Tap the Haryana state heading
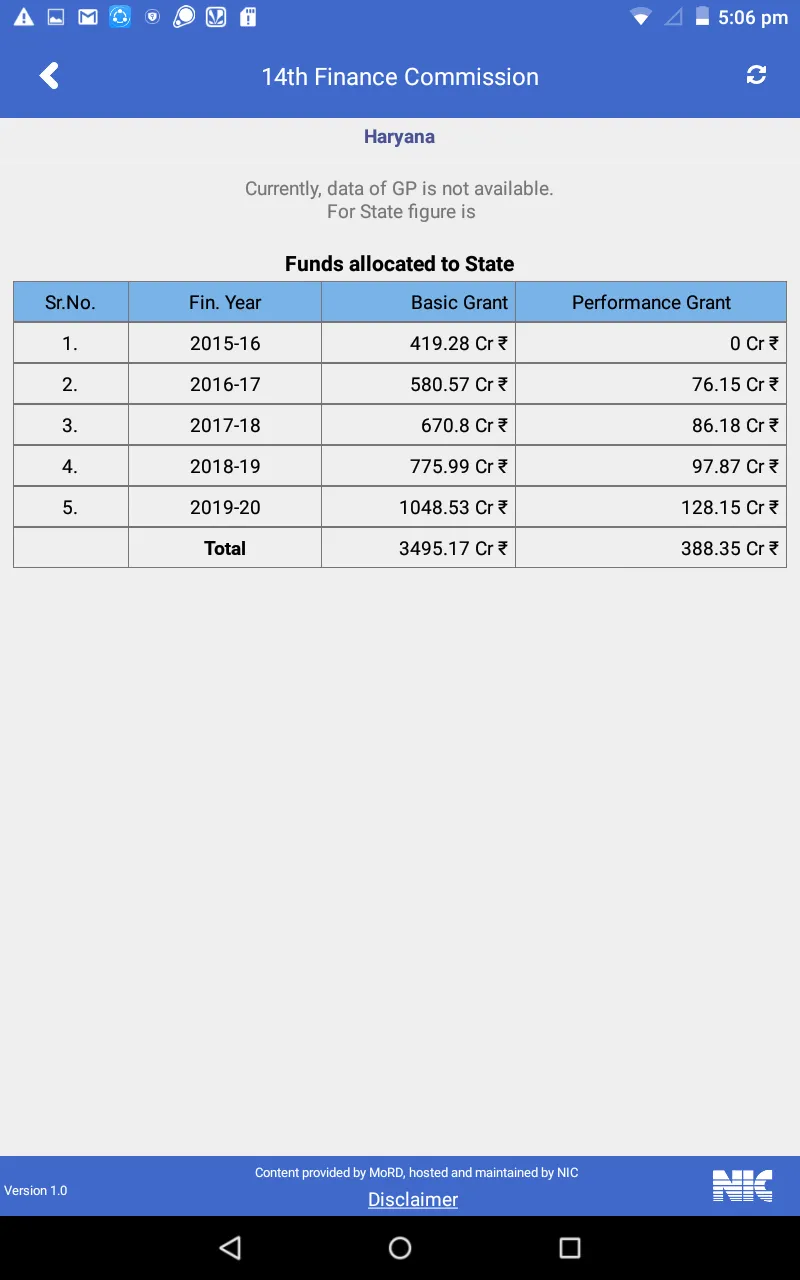Screen dimensions: 800x1280 (399, 137)
